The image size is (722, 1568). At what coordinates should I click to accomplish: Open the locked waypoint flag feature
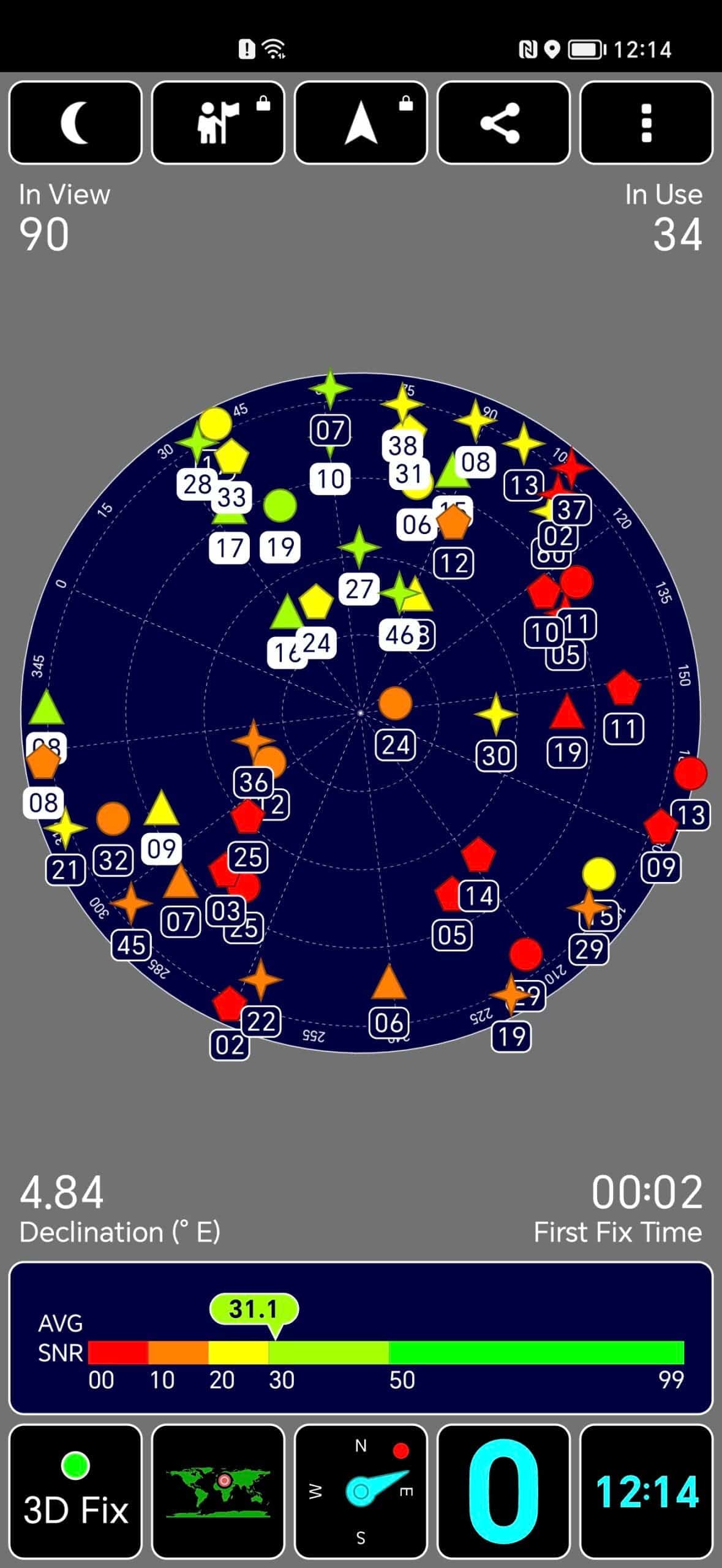click(x=218, y=123)
